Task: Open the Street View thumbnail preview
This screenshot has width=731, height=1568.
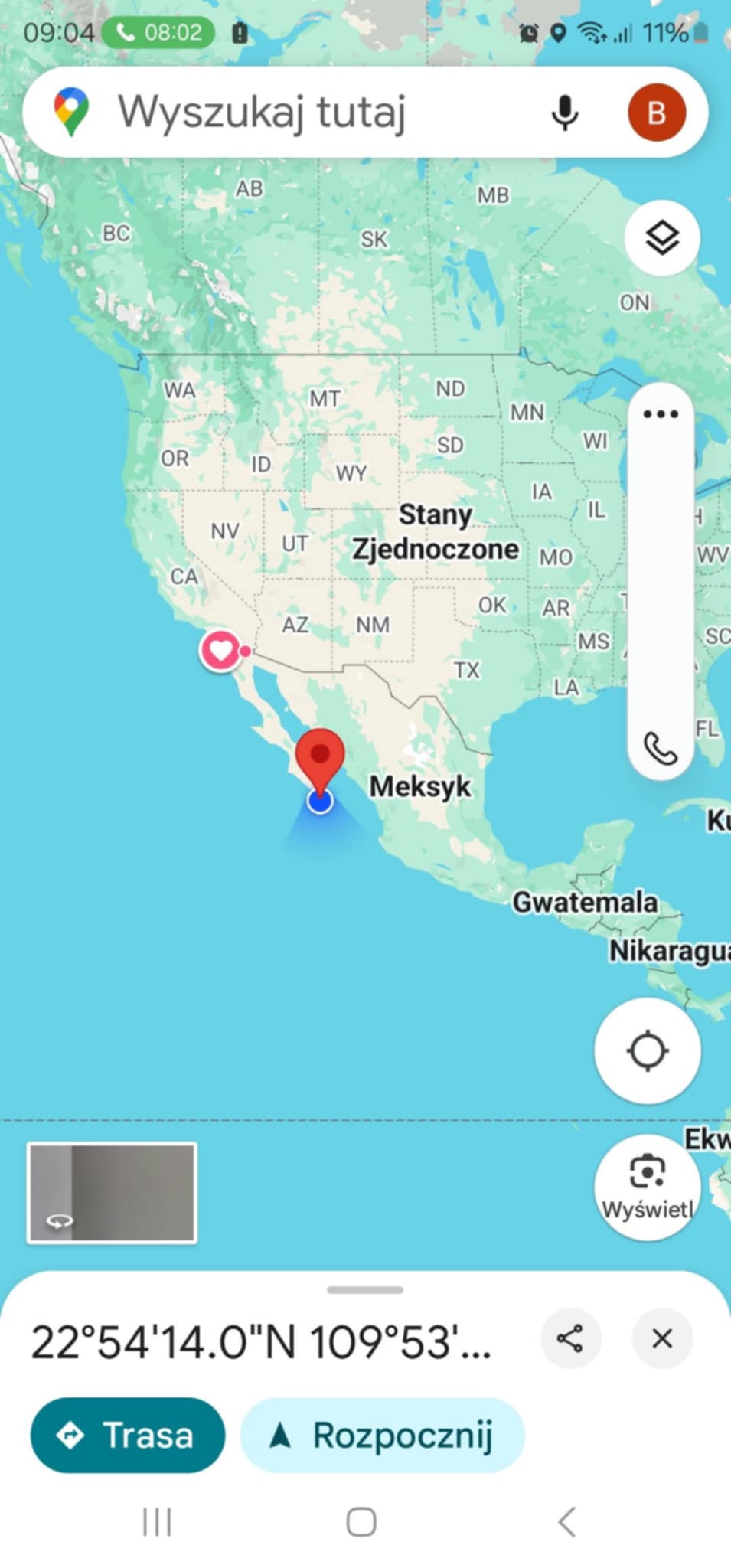Action: (x=112, y=1192)
